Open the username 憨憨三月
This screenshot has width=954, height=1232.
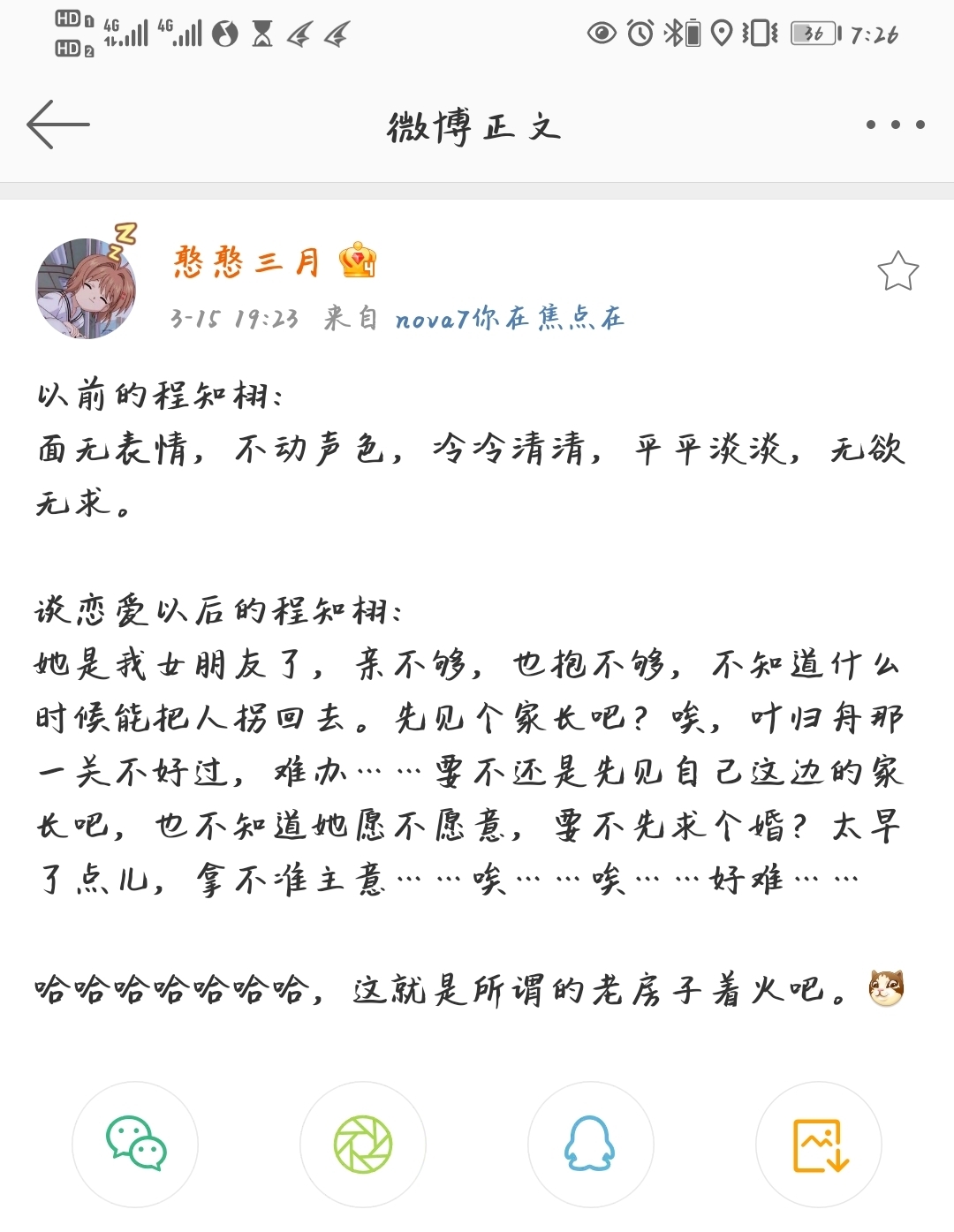pyautogui.click(x=246, y=262)
